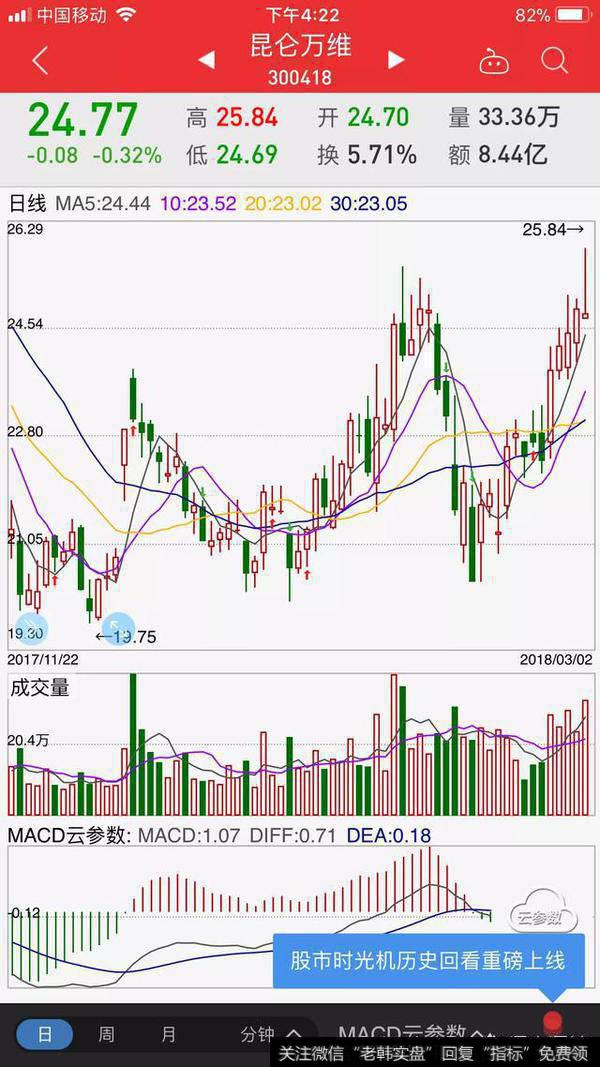The width and height of the screenshot is (600, 1067).
Task: Tap the circular icon over the 19.30 label
Action: pos(30,627)
